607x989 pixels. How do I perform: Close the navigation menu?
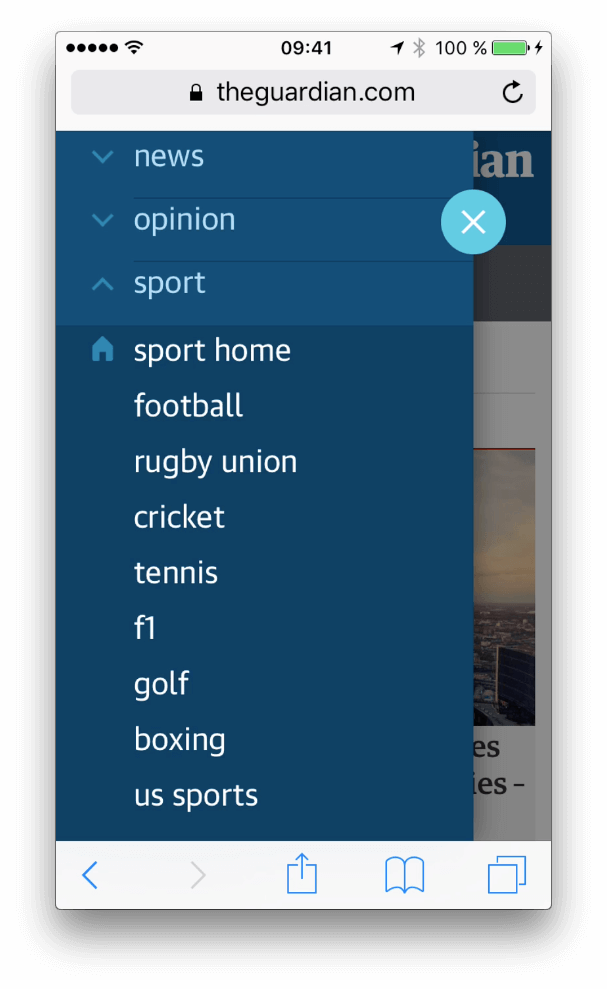[x=473, y=222]
